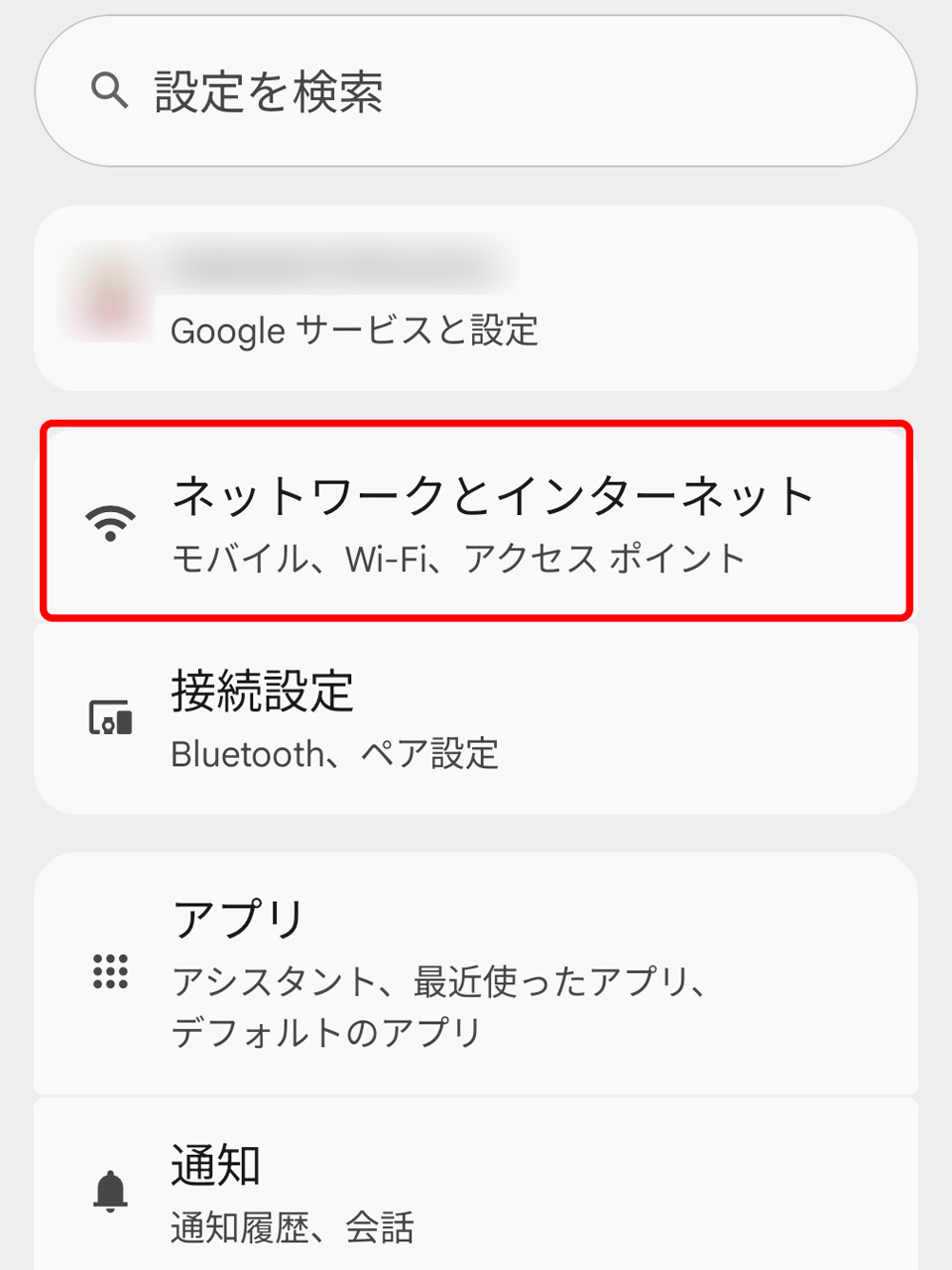The height and width of the screenshot is (1270, 952).
Task: Open the 接続設定 section
Action: click(x=476, y=716)
